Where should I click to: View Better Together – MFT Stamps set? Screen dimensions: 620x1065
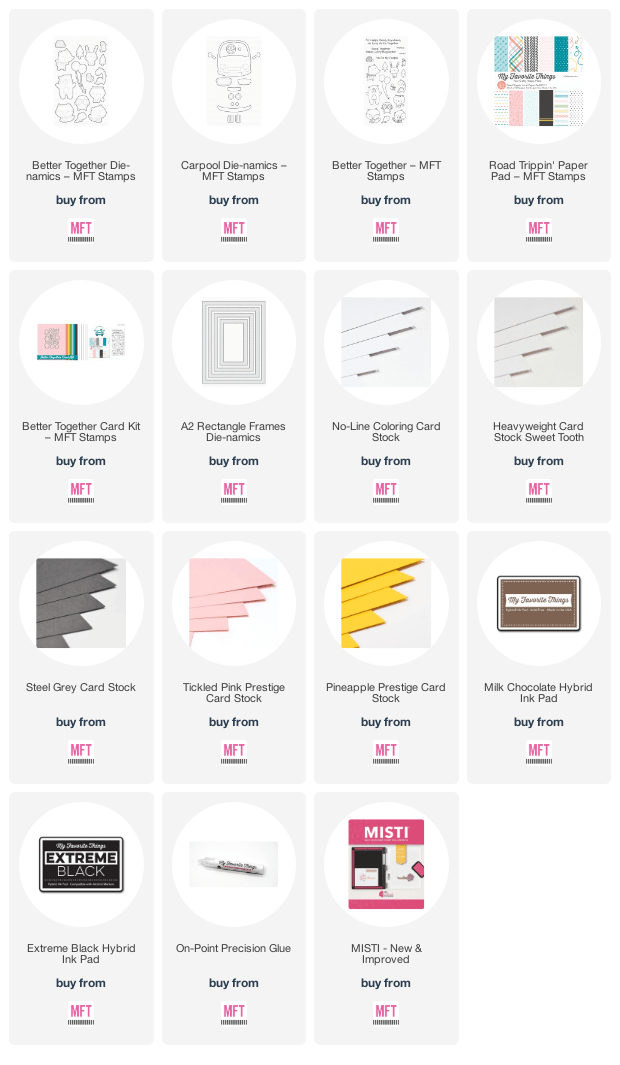[x=386, y=81]
